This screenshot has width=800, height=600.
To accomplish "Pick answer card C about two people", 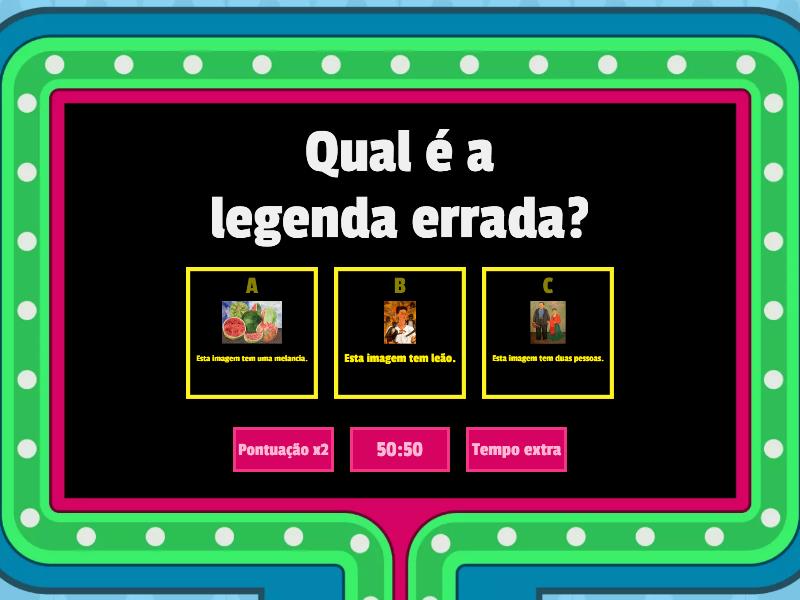I will [548, 333].
